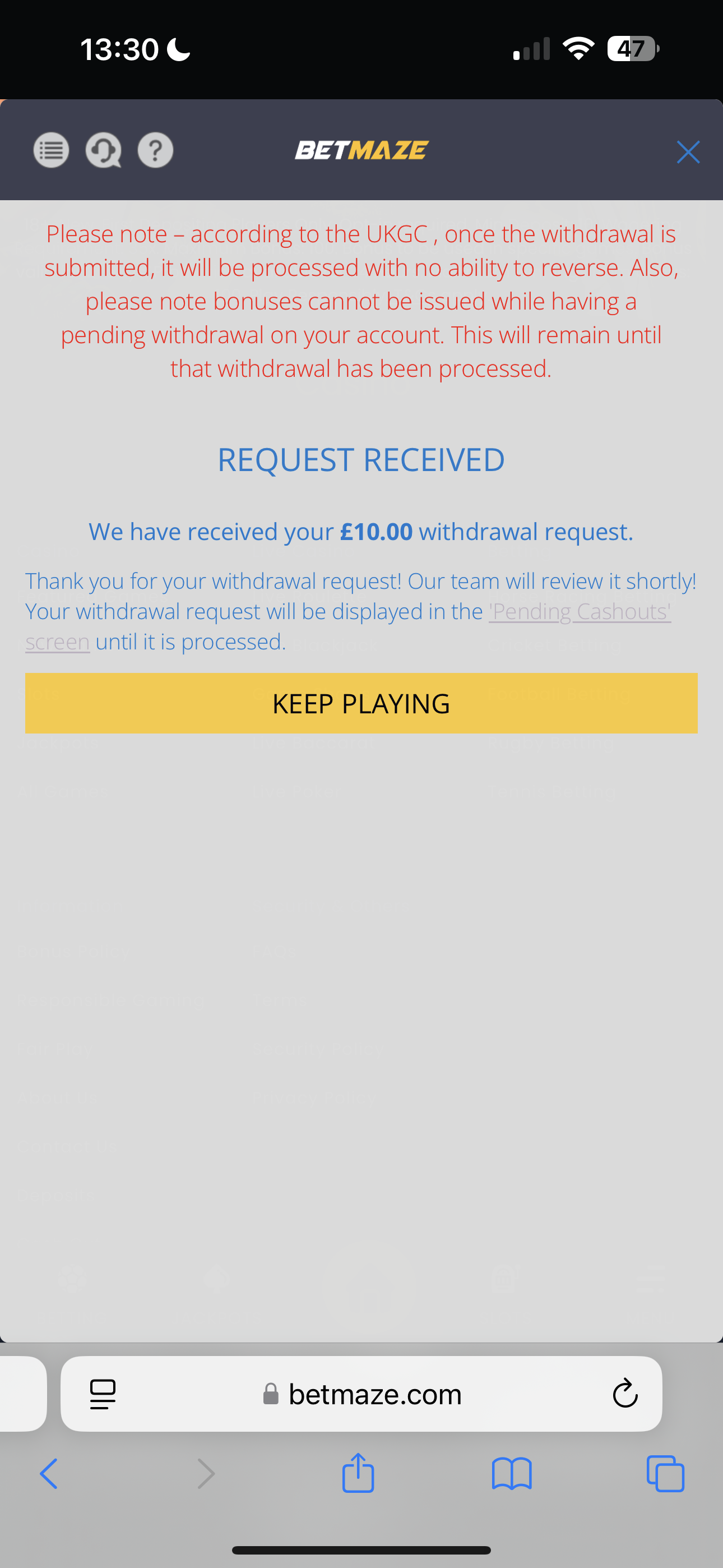
Task: Dismiss the withdrawal dialog with the X
Action: [688, 151]
